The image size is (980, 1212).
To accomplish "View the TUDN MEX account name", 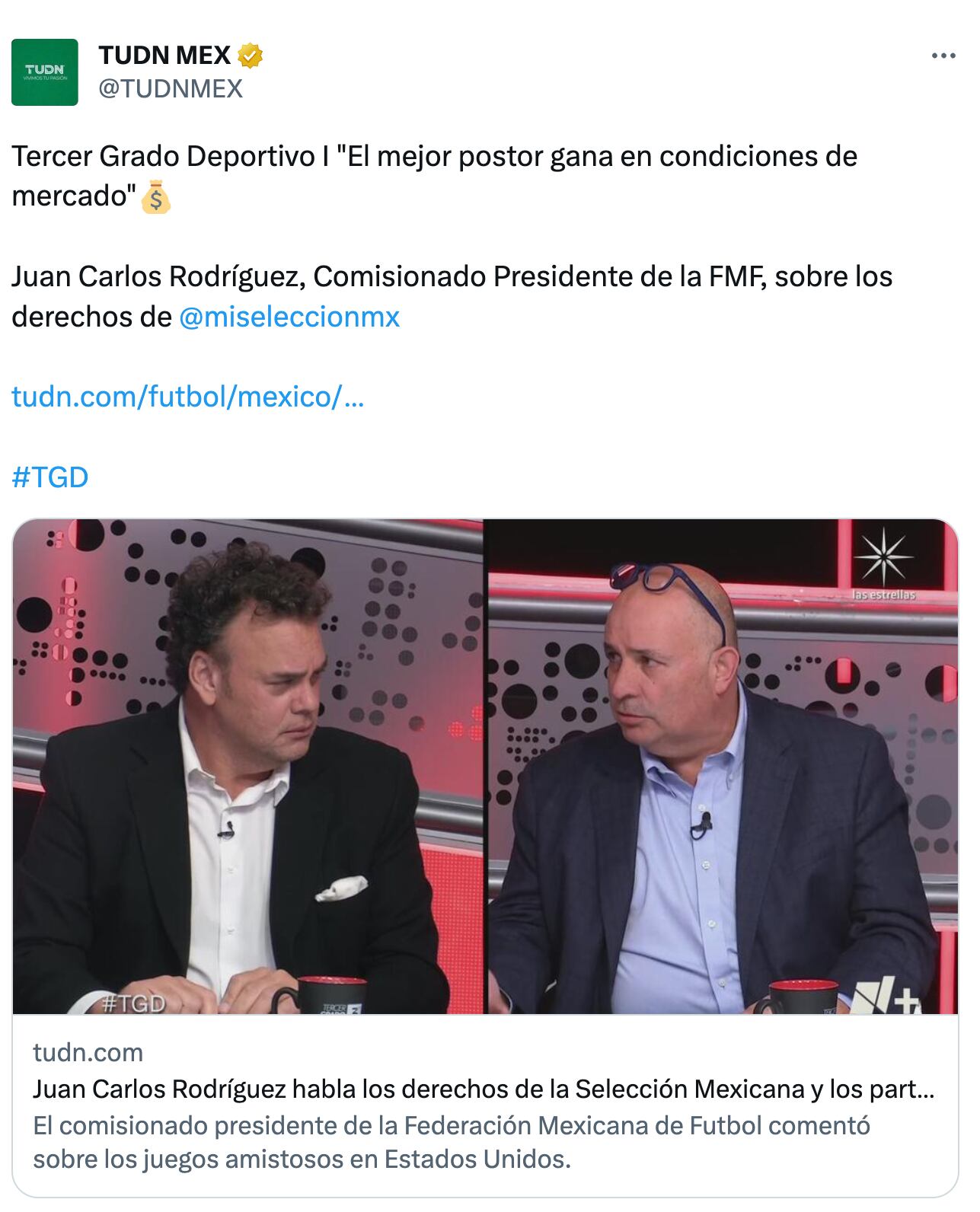I will click(164, 56).
